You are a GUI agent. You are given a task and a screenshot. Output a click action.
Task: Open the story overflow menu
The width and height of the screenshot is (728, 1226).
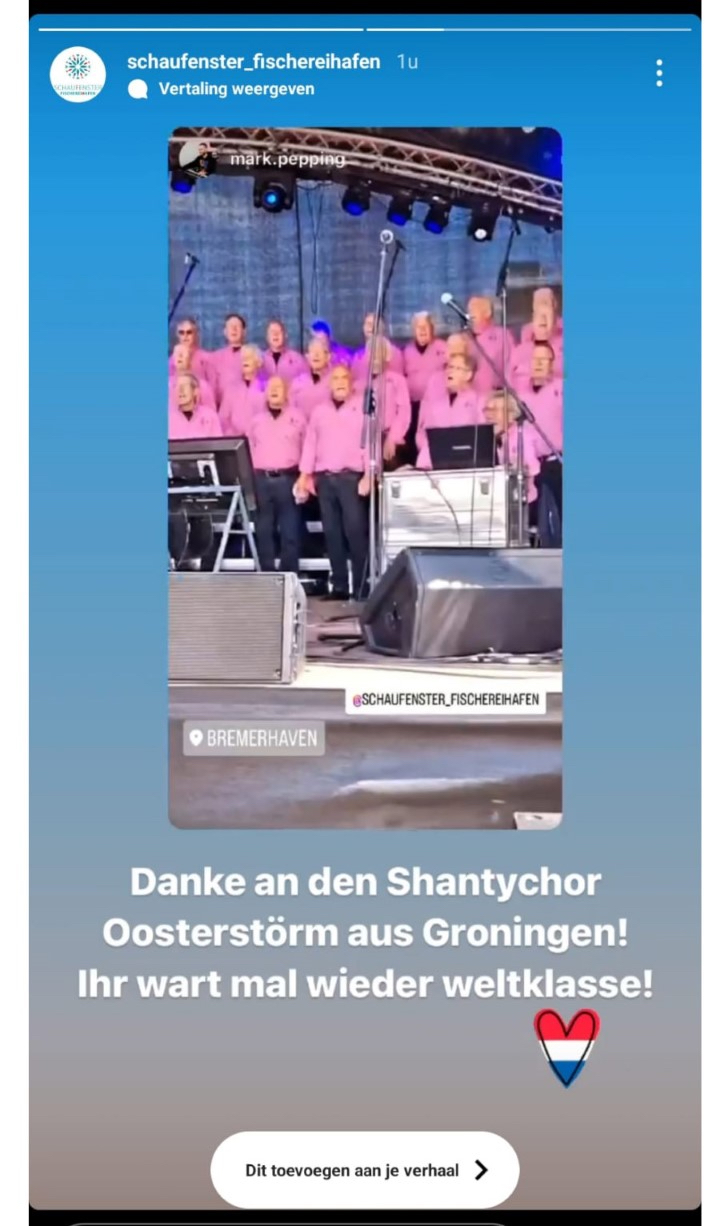(x=658, y=73)
